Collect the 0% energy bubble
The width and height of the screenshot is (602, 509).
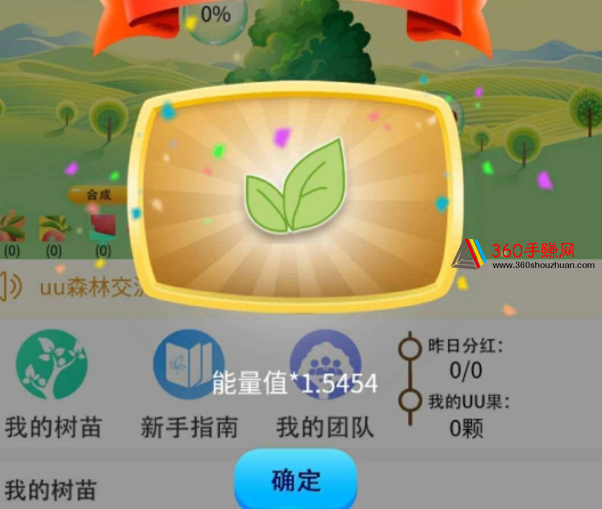tap(214, 16)
